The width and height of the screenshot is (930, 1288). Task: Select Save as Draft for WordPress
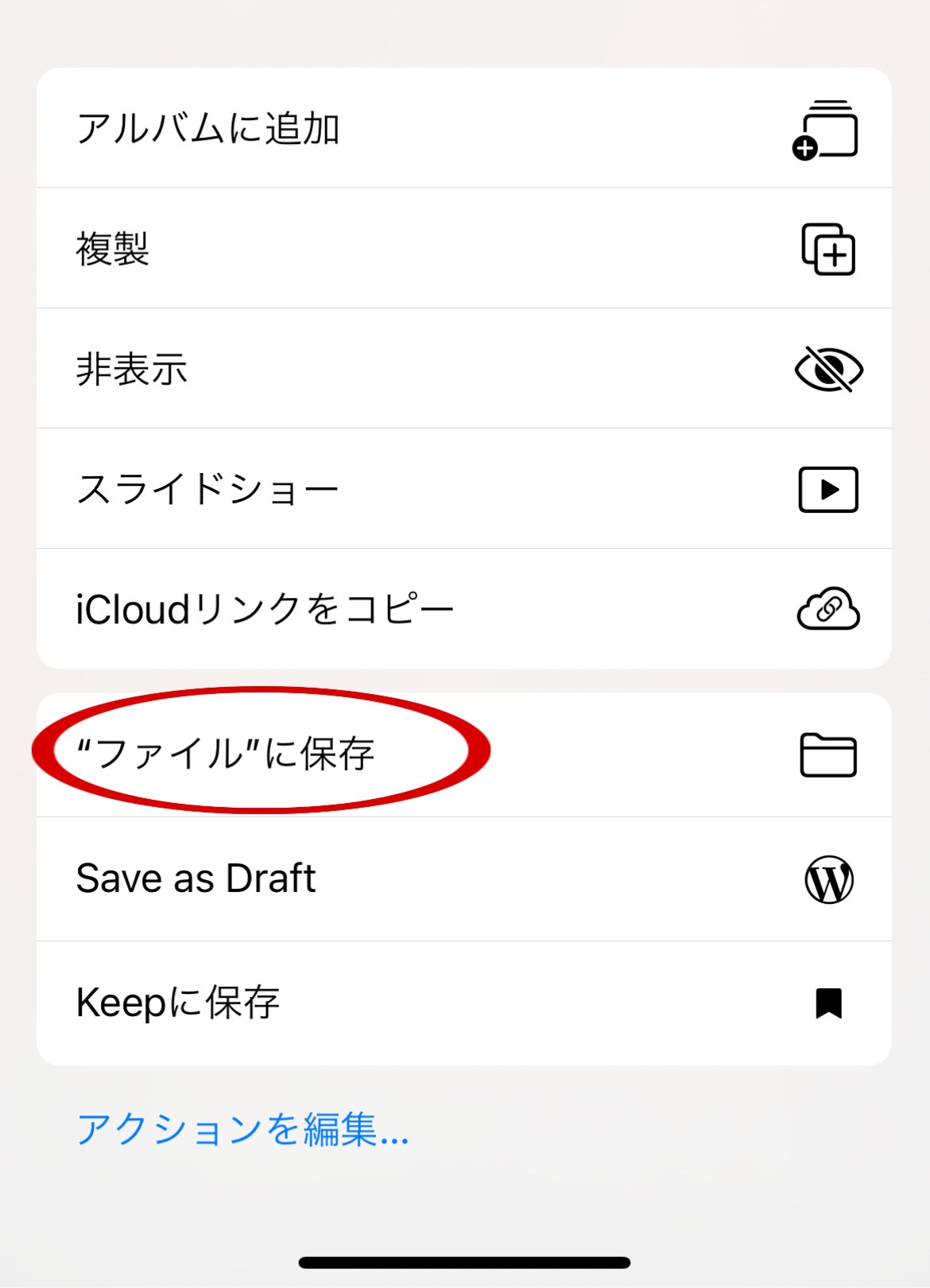coord(463,879)
